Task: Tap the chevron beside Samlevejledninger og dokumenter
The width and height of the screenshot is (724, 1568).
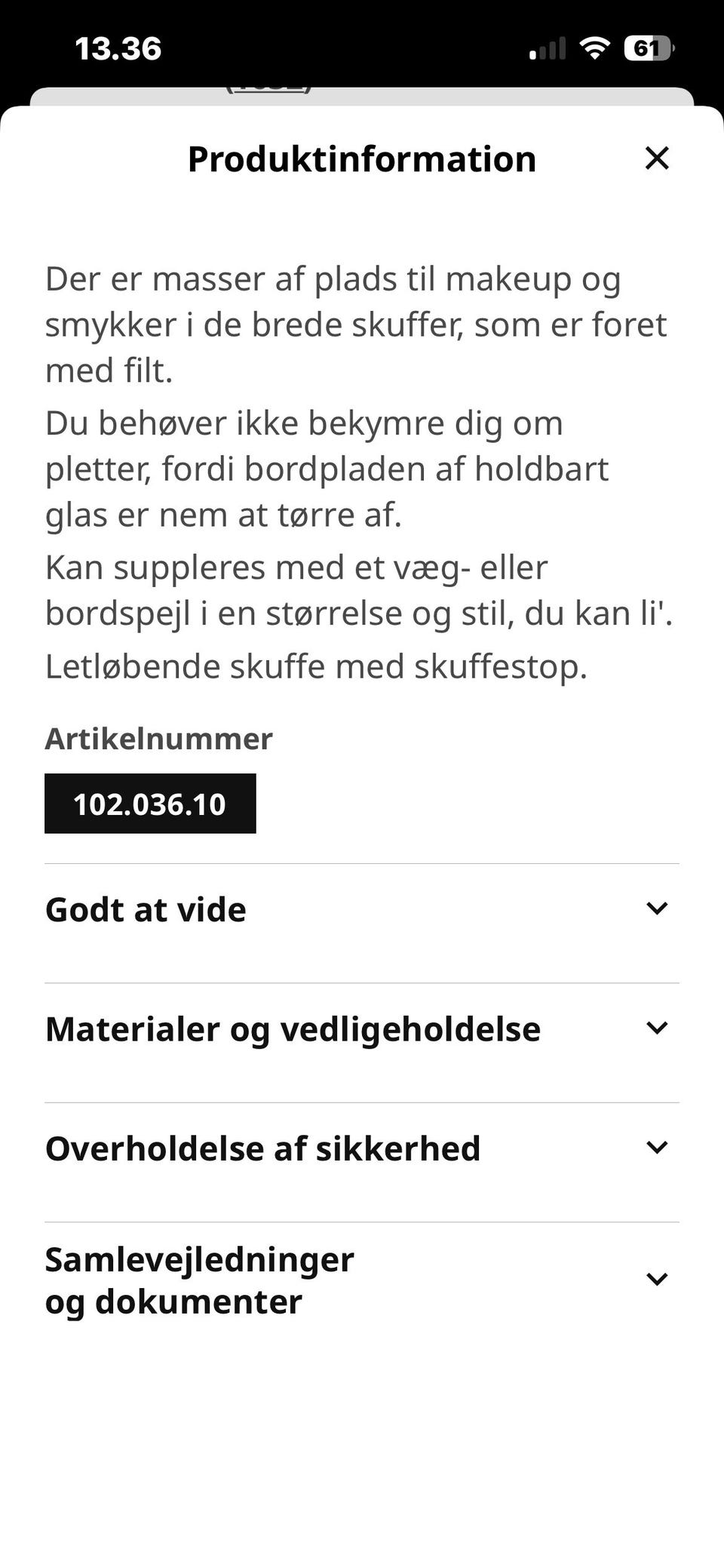Action: [658, 1277]
